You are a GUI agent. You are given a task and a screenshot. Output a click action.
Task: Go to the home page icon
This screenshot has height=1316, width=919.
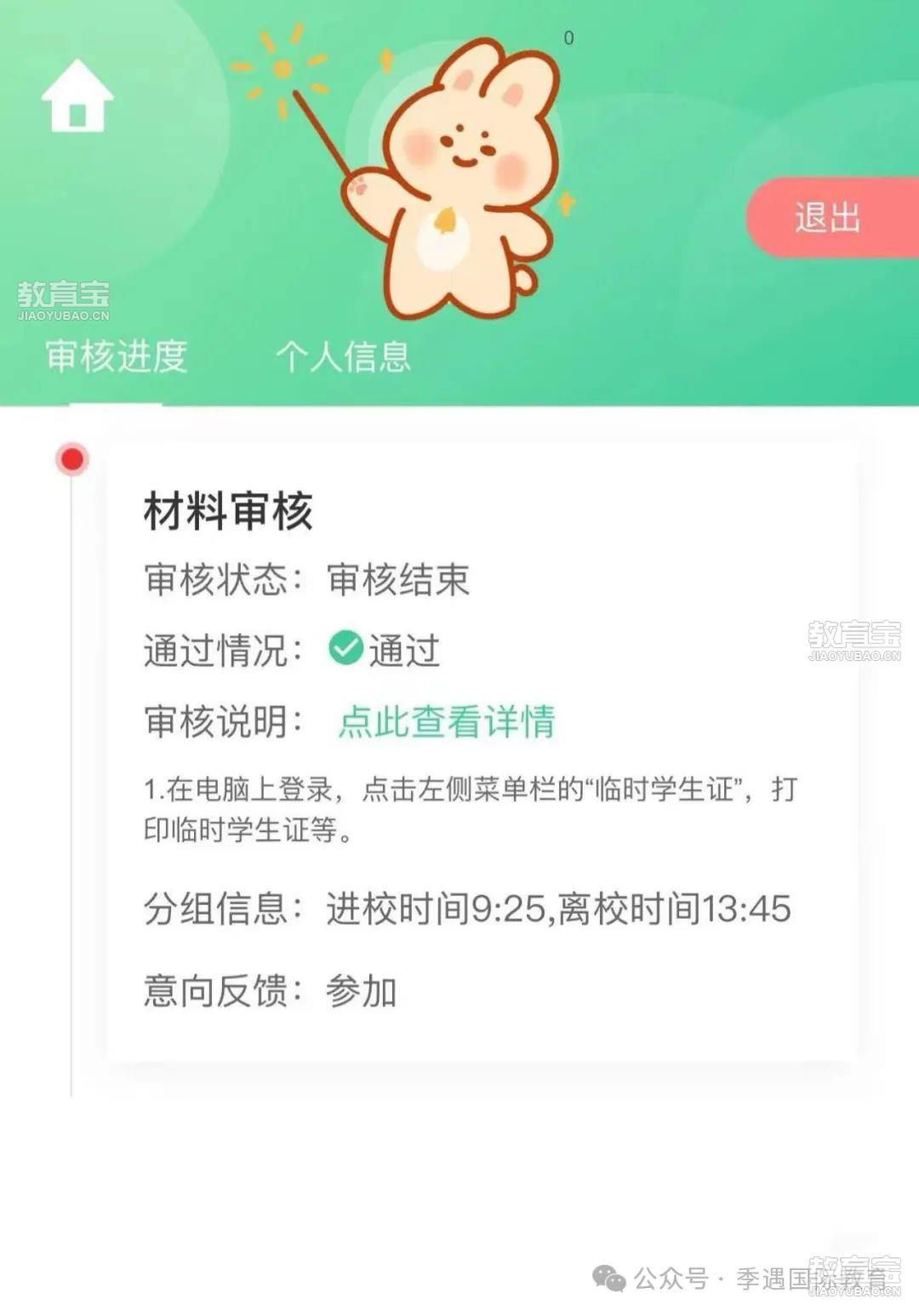pos(77,96)
